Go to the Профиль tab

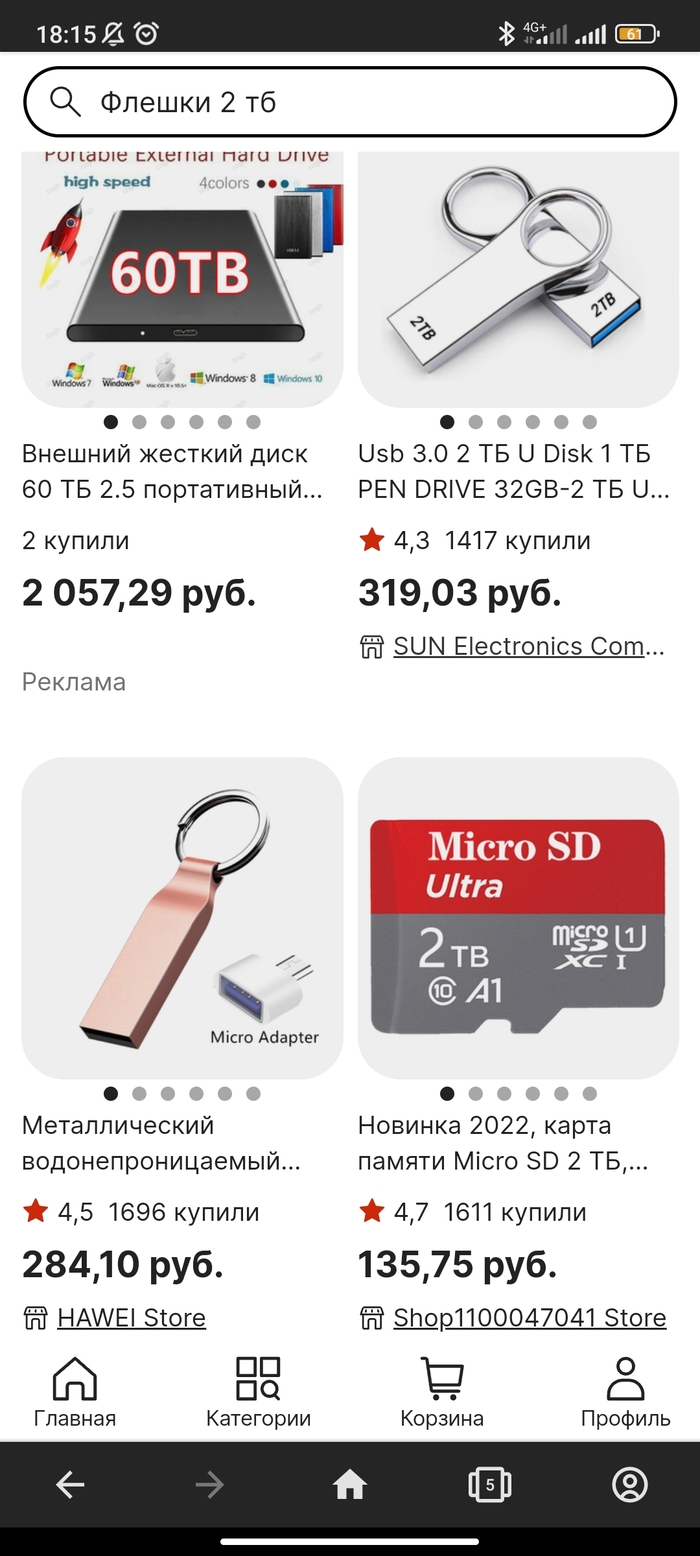tap(626, 1392)
